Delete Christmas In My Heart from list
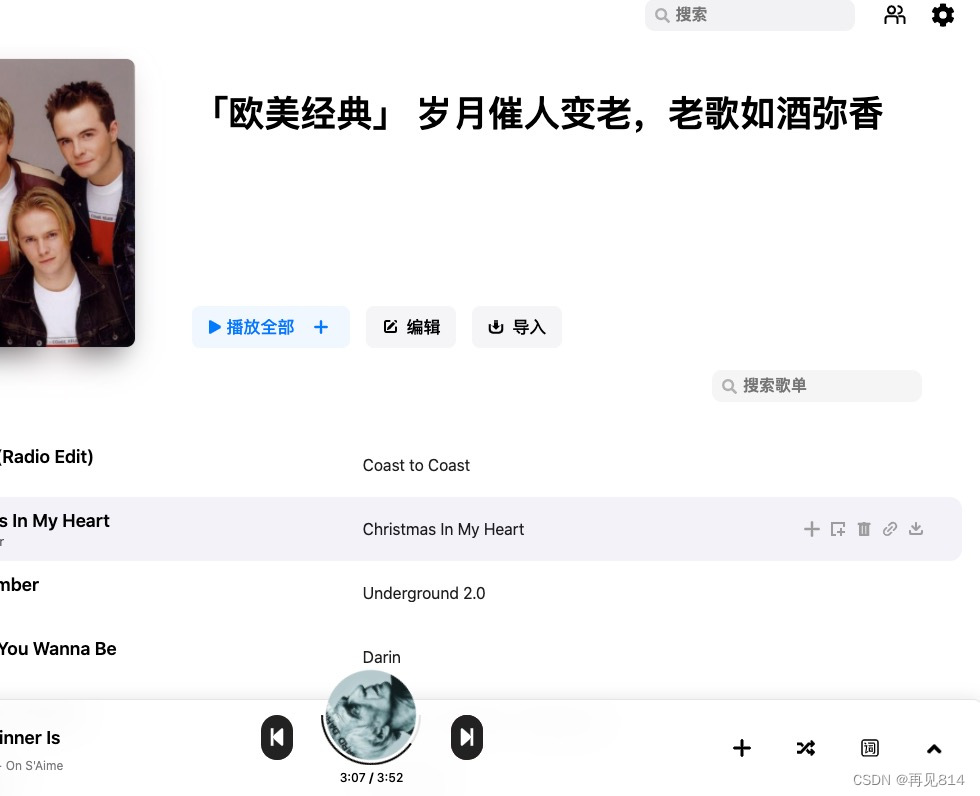 pos(864,529)
